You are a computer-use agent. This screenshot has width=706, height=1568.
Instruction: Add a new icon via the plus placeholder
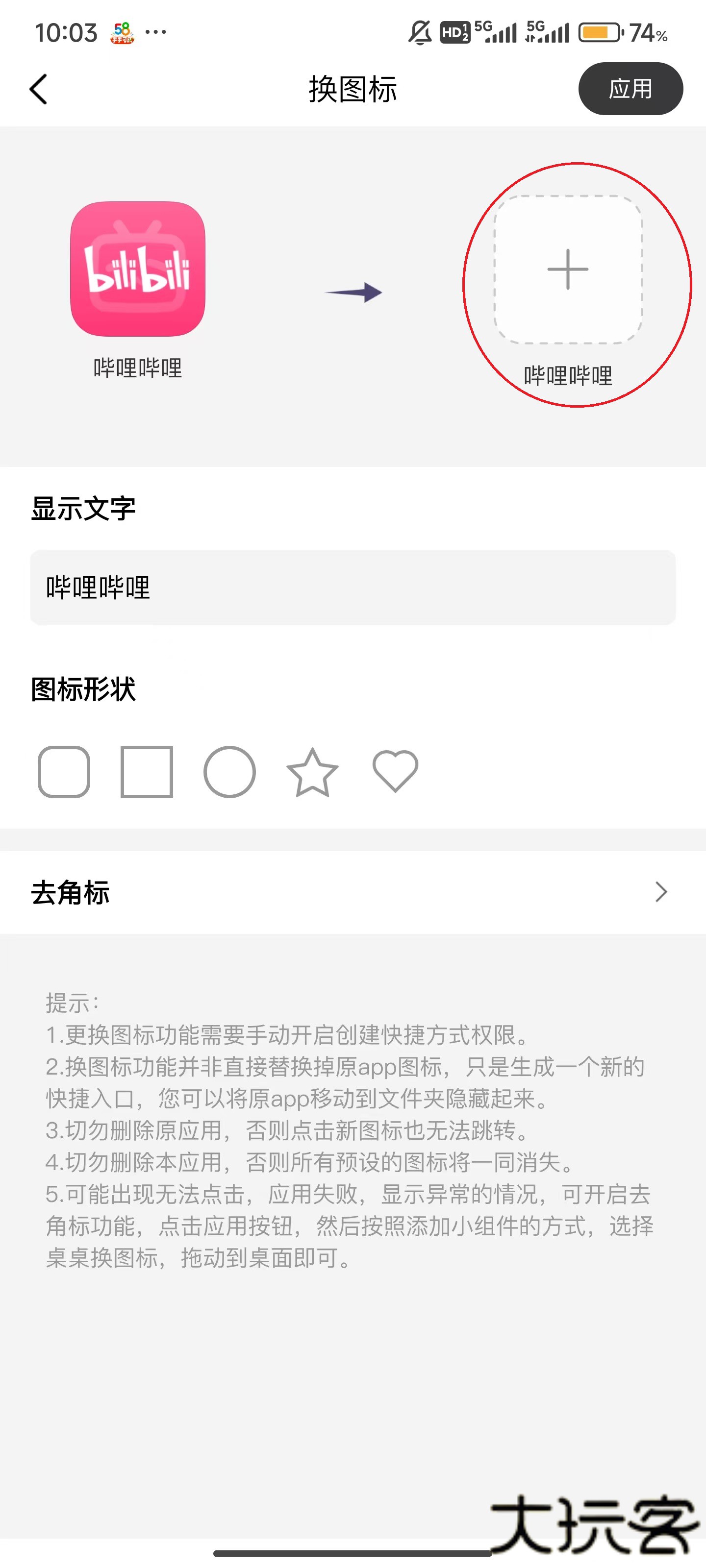pos(568,269)
